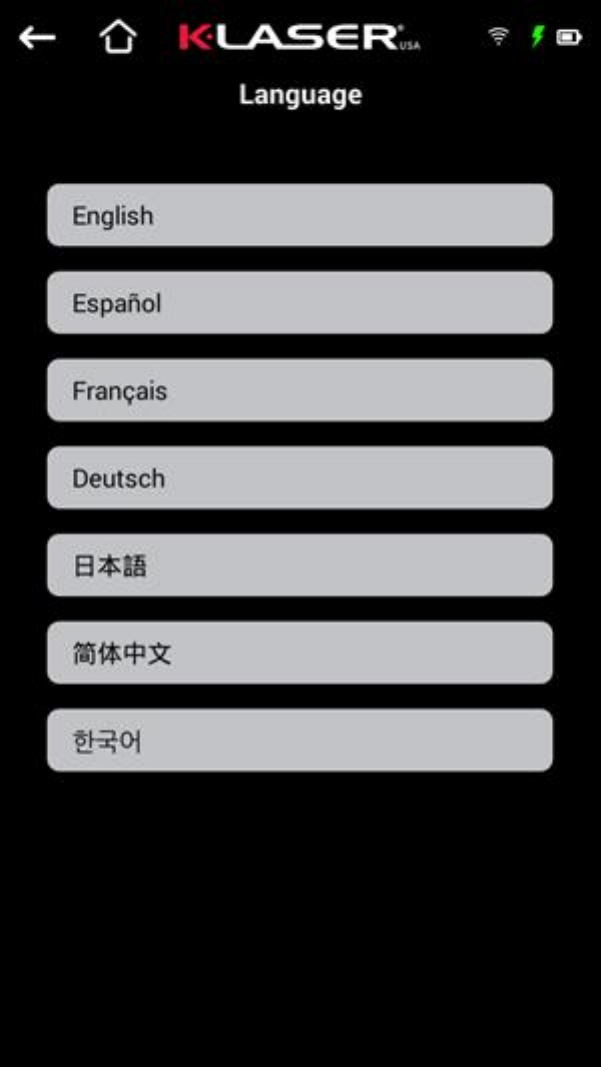The height and width of the screenshot is (1067, 601).
Task: Select English language
Action: point(300,215)
